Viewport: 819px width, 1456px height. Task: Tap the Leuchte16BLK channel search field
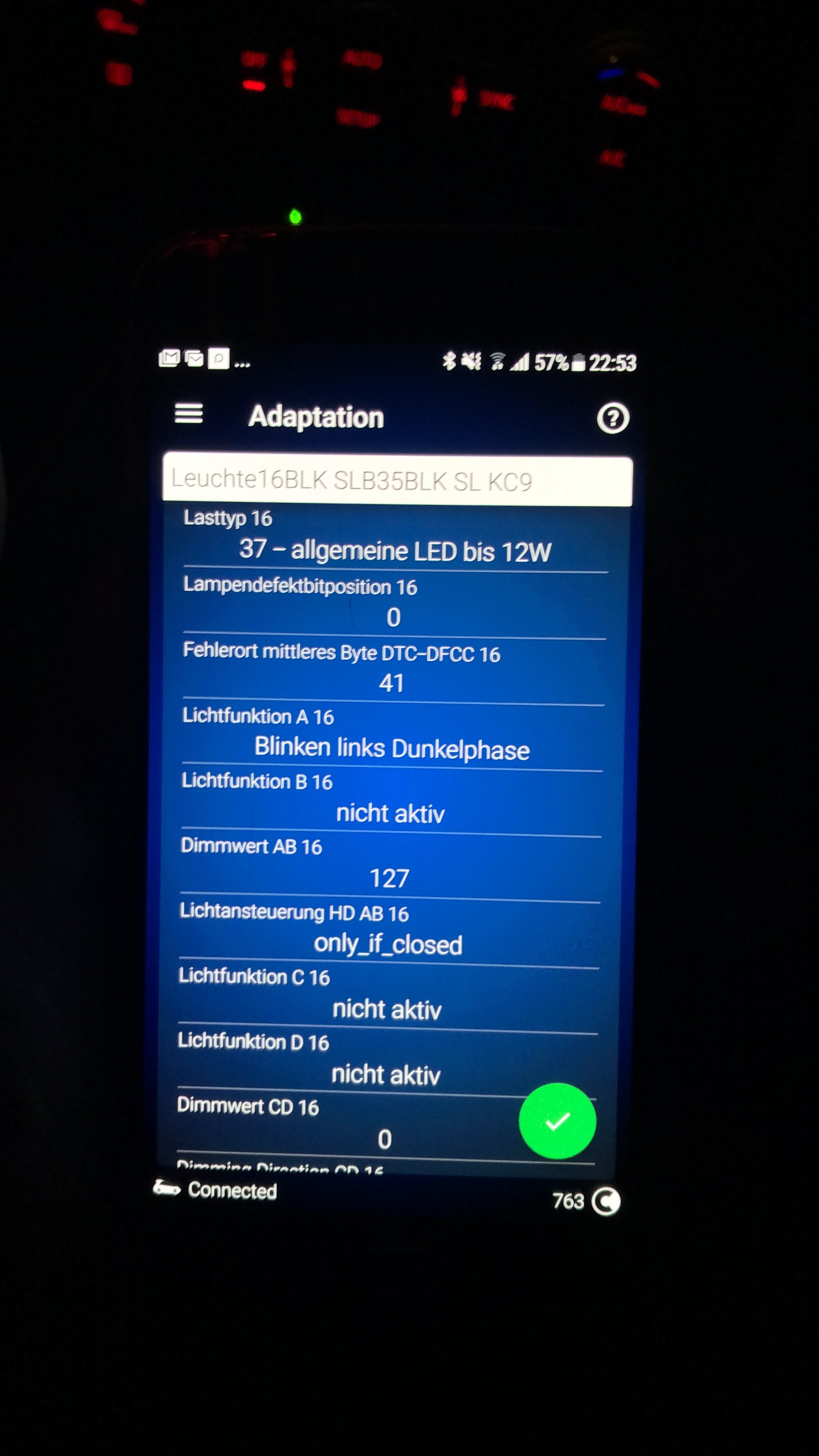click(x=397, y=481)
